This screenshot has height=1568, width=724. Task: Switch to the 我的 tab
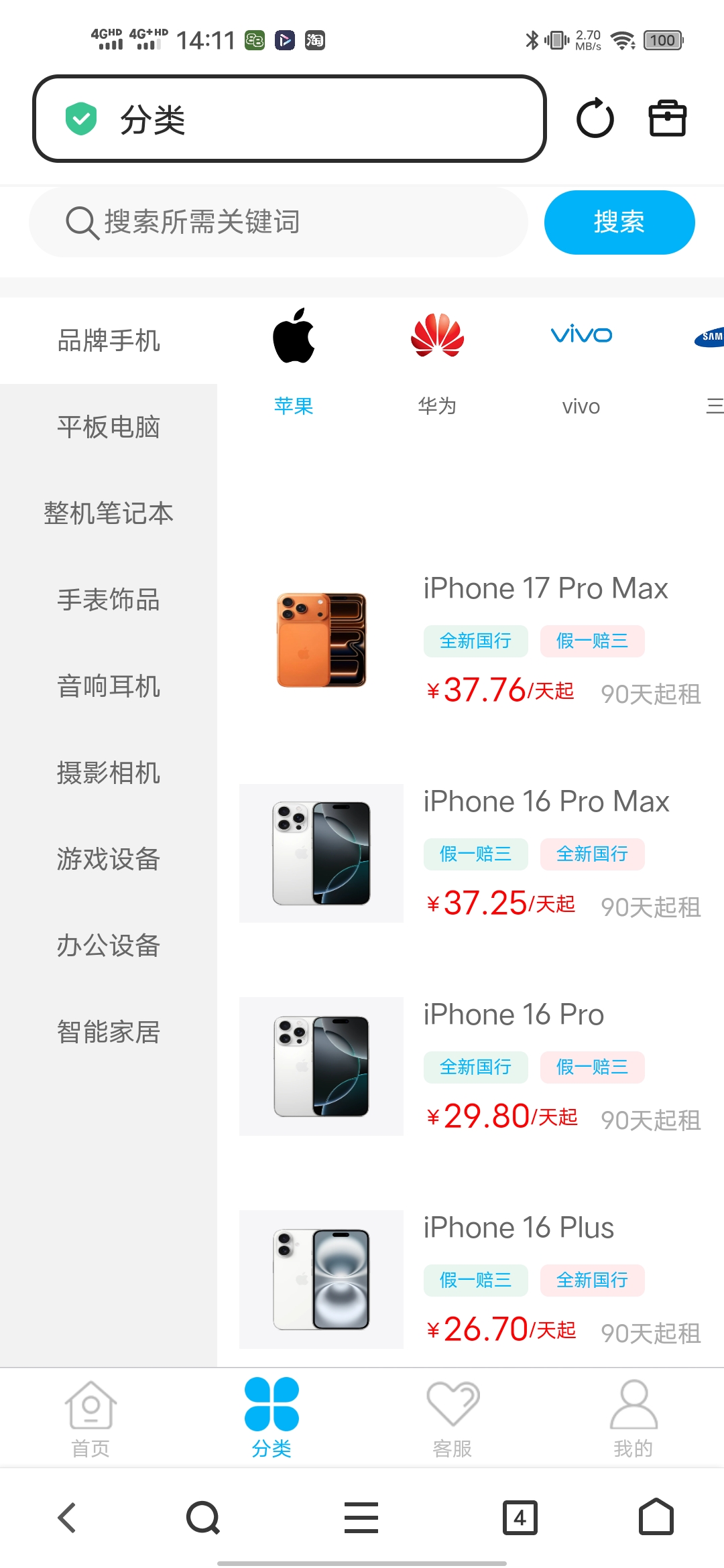[633, 1417]
